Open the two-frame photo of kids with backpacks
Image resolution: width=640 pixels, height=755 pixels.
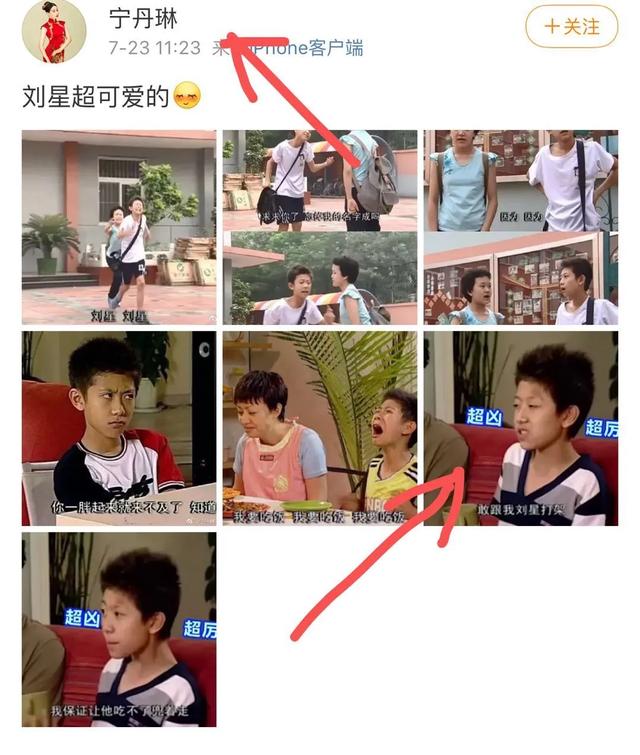coord(320,227)
